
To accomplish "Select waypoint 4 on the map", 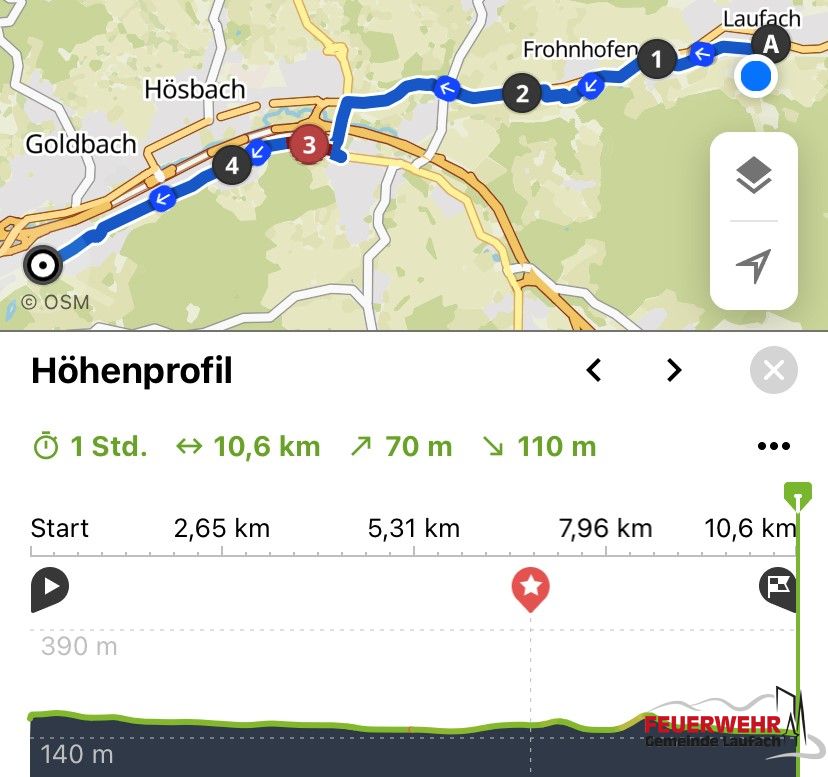I will pos(232,164).
